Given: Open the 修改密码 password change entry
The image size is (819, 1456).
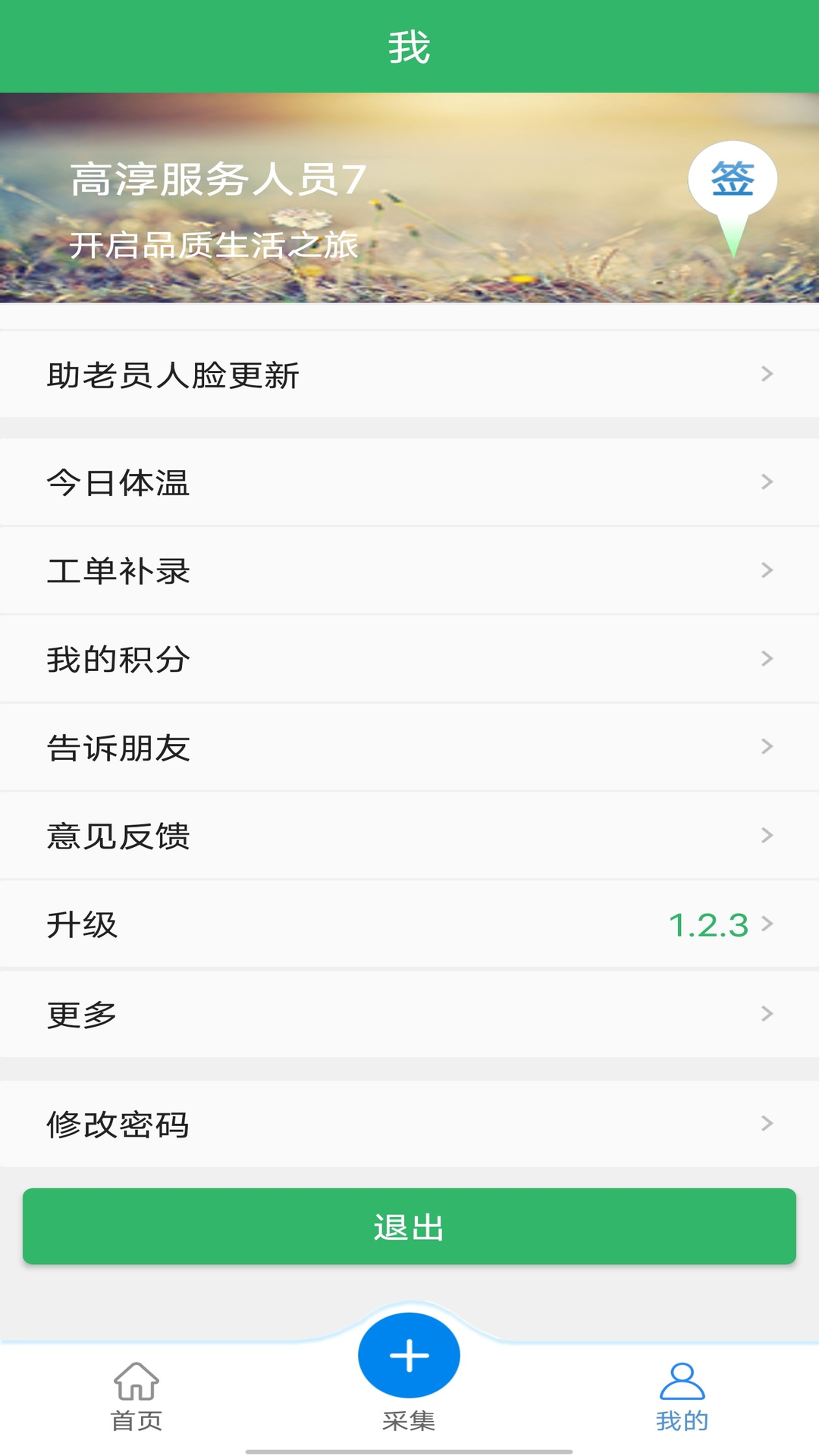Looking at the screenshot, I should [409, 1124].
